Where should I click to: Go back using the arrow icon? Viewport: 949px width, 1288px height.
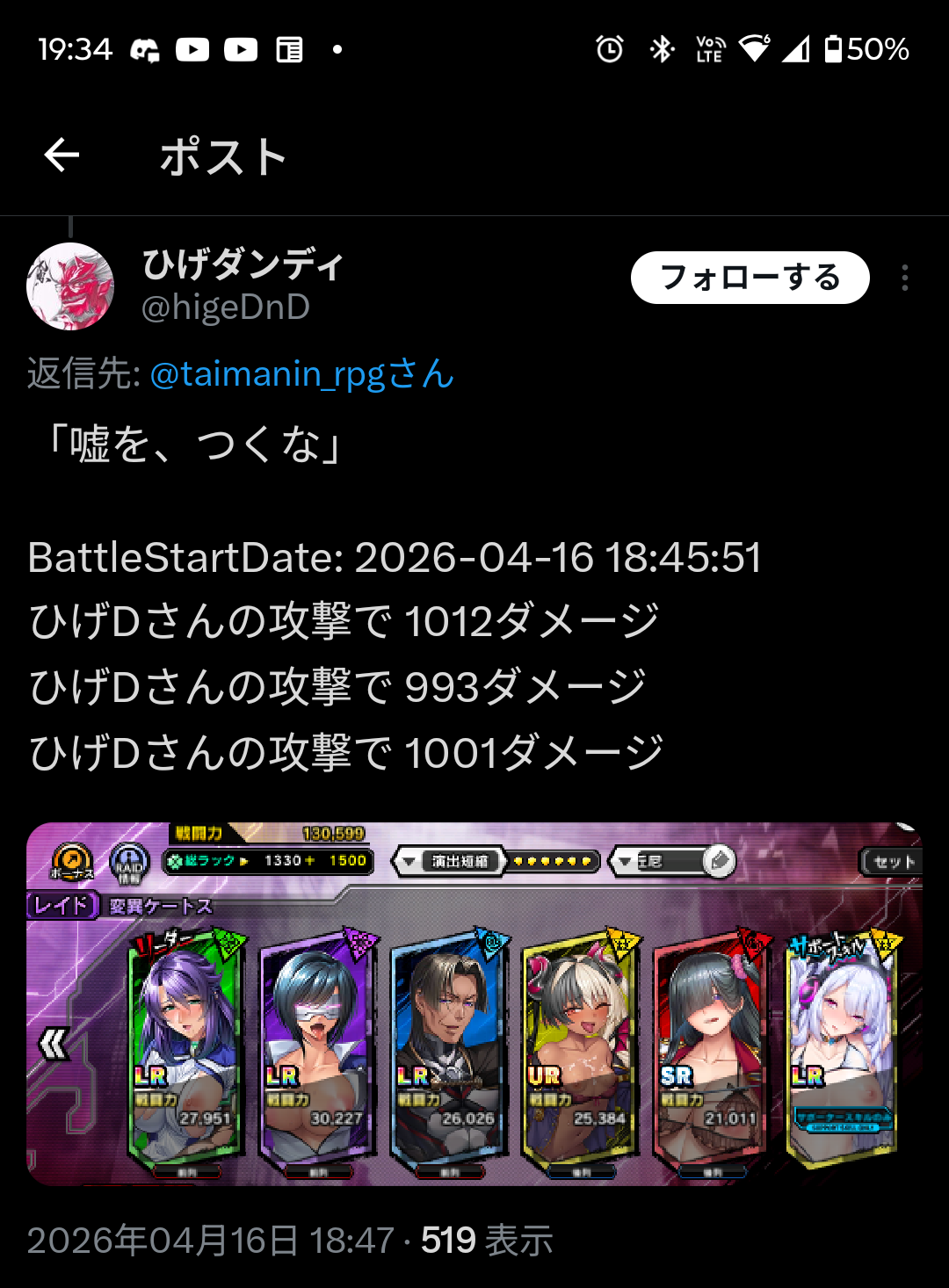(62, 156)
